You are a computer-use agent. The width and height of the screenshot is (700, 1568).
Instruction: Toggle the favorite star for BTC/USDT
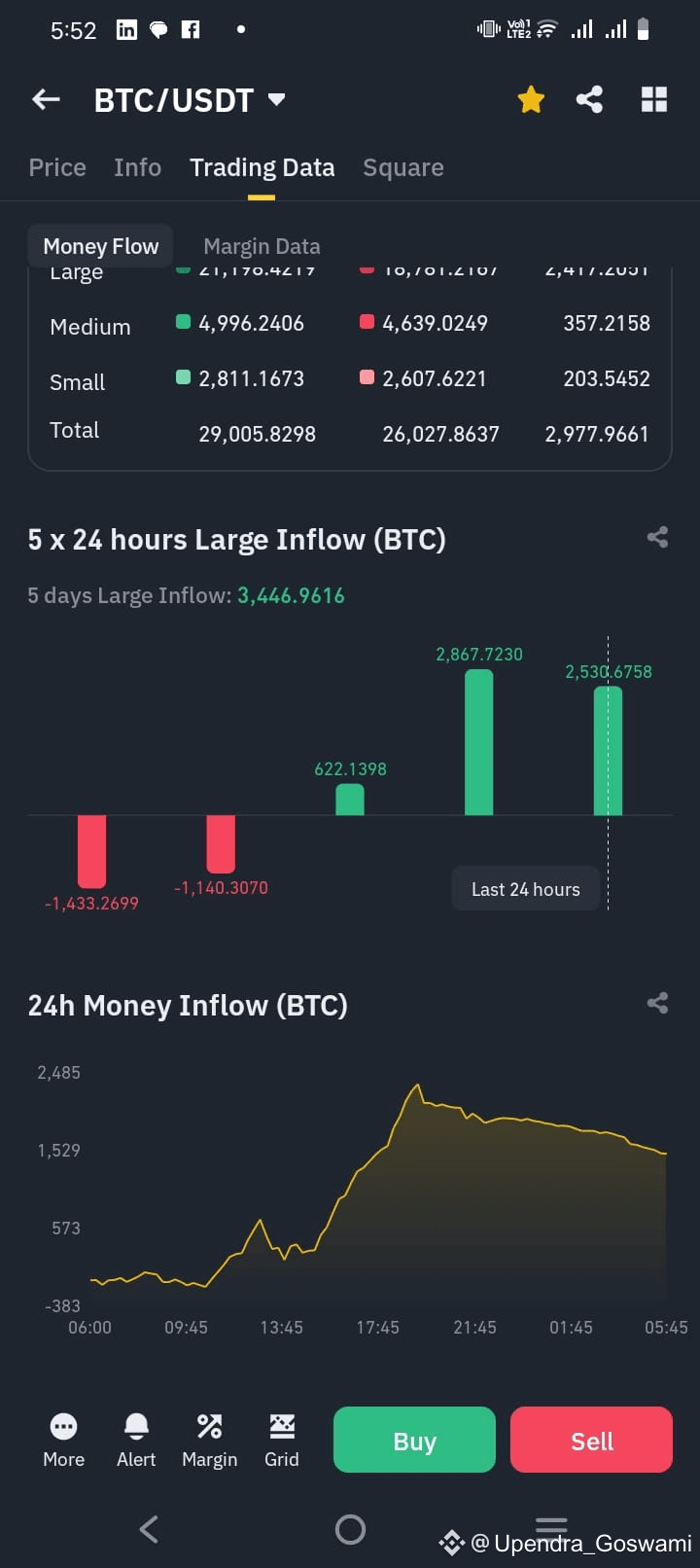531,98
